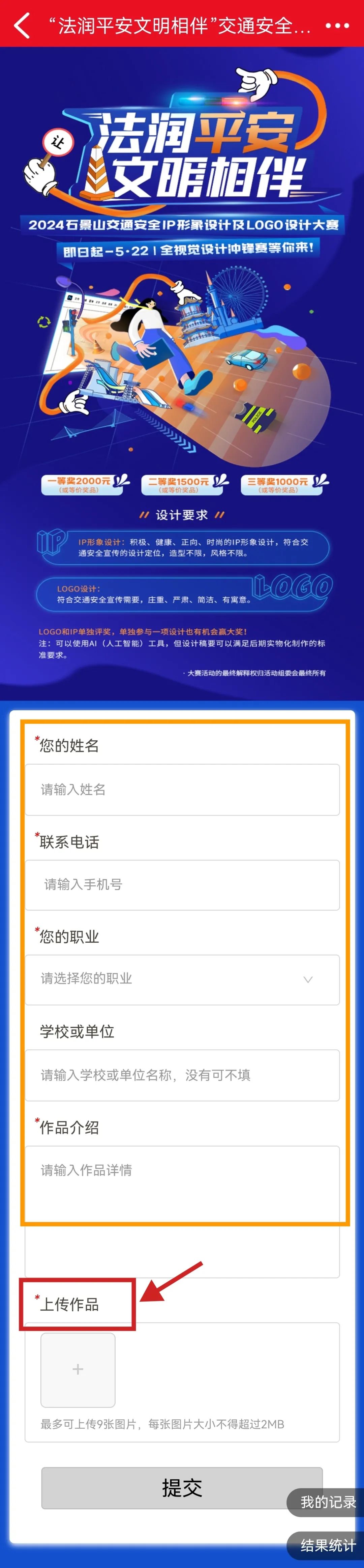Image resolution: width=364 pixels, height=1568 pixels.
Task: Expand the occupation dropdown
Action: pyautogui.click(x=181, y=979)
